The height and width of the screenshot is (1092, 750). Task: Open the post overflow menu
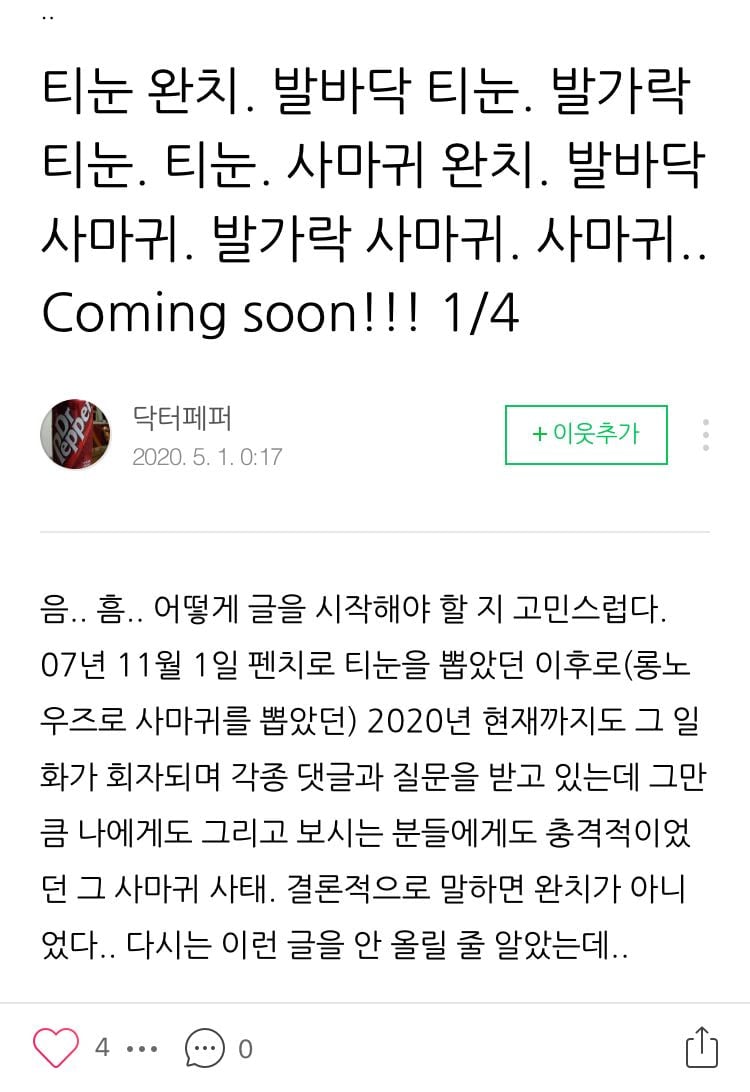click(706, 435)
